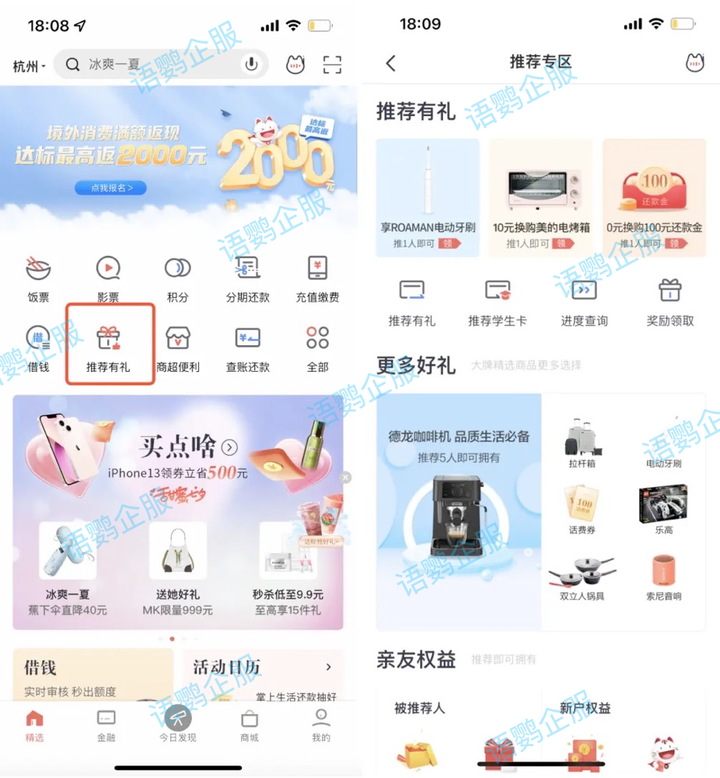The height and width of the screenshot is (778, 720).
Task: Open the 饭票 shortcut
Action: (38, 278)
